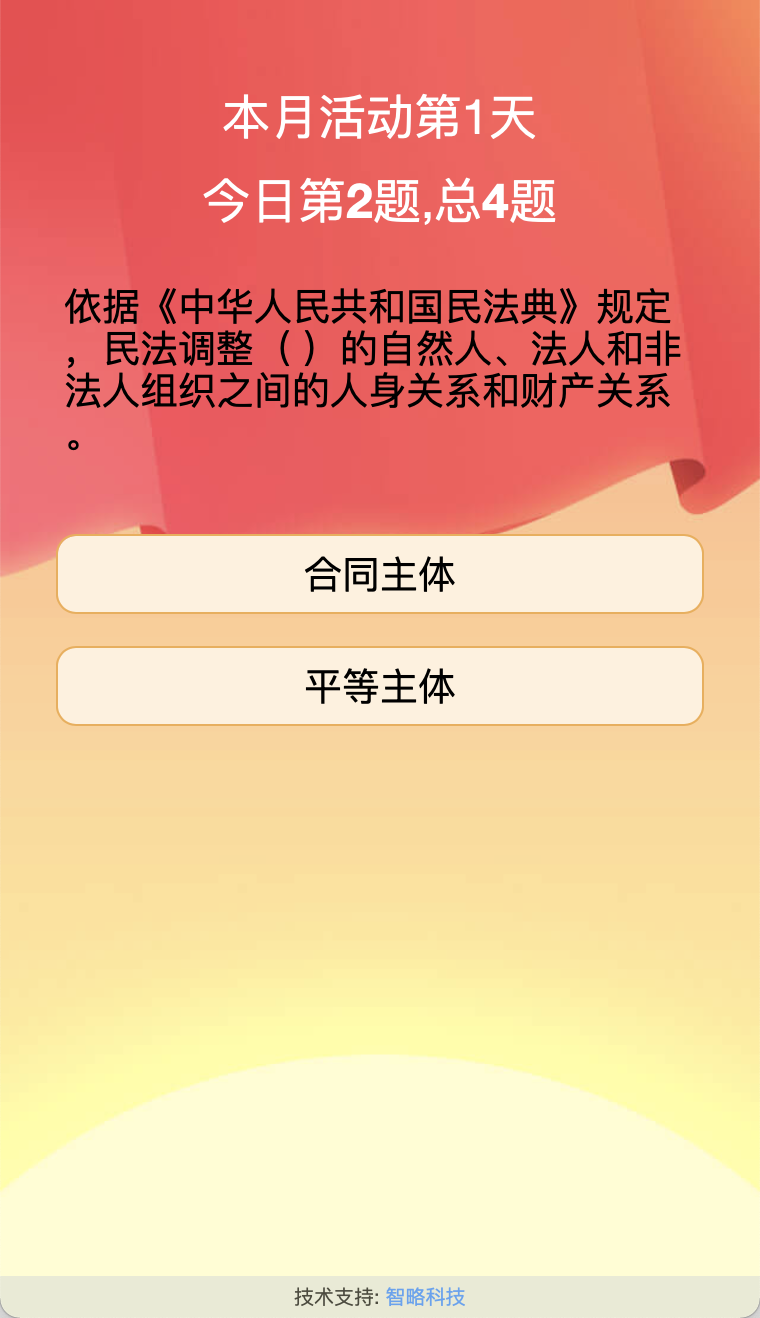Screen dimensions: 760x1318
Task: Select the answer 合同主体
Action: click(380, 574)
